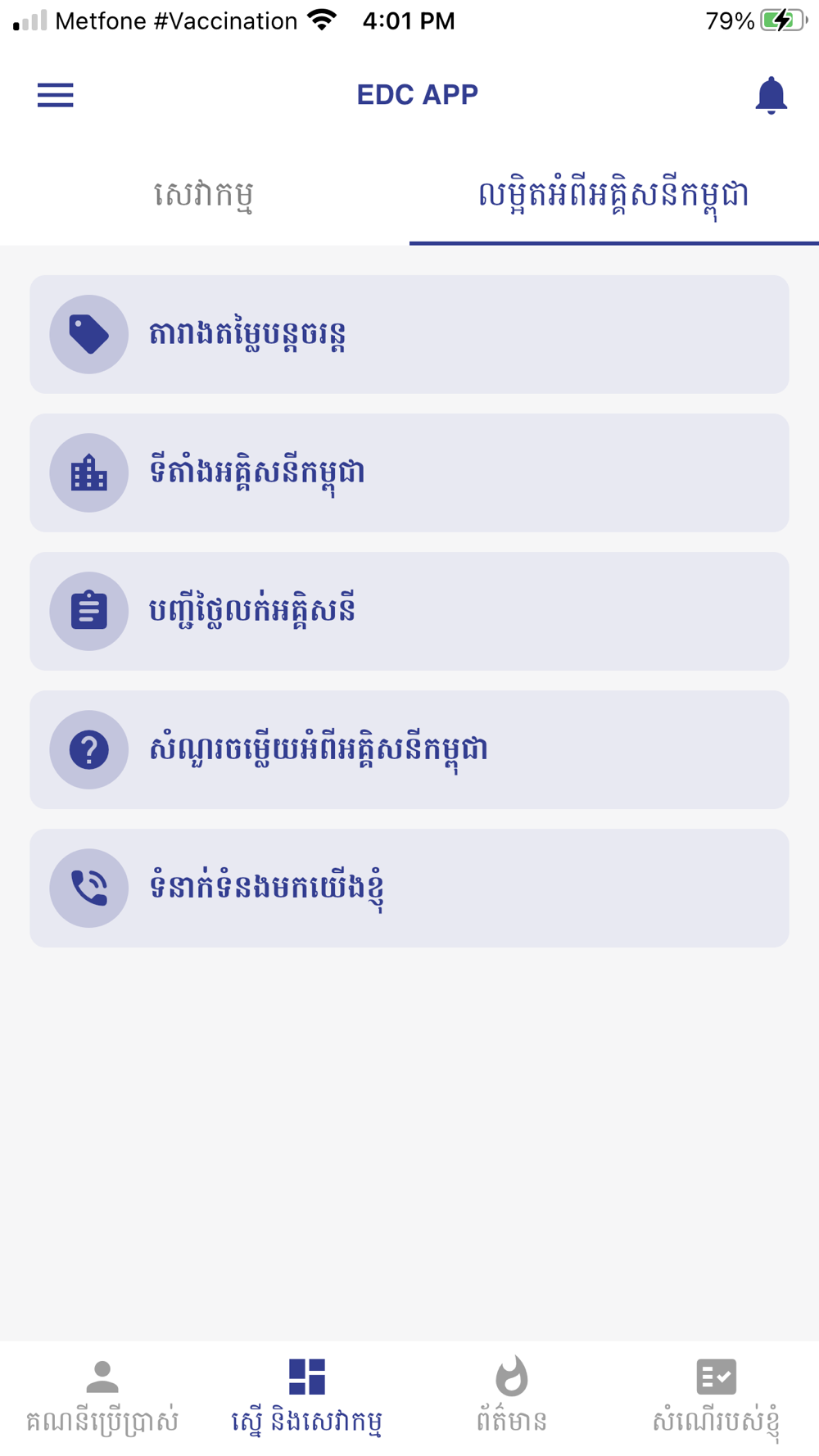Select ស្នើ និងសេវាកម្ម bottom tab
This screenshot has width=819, height=1456.
coord(307,1397)
